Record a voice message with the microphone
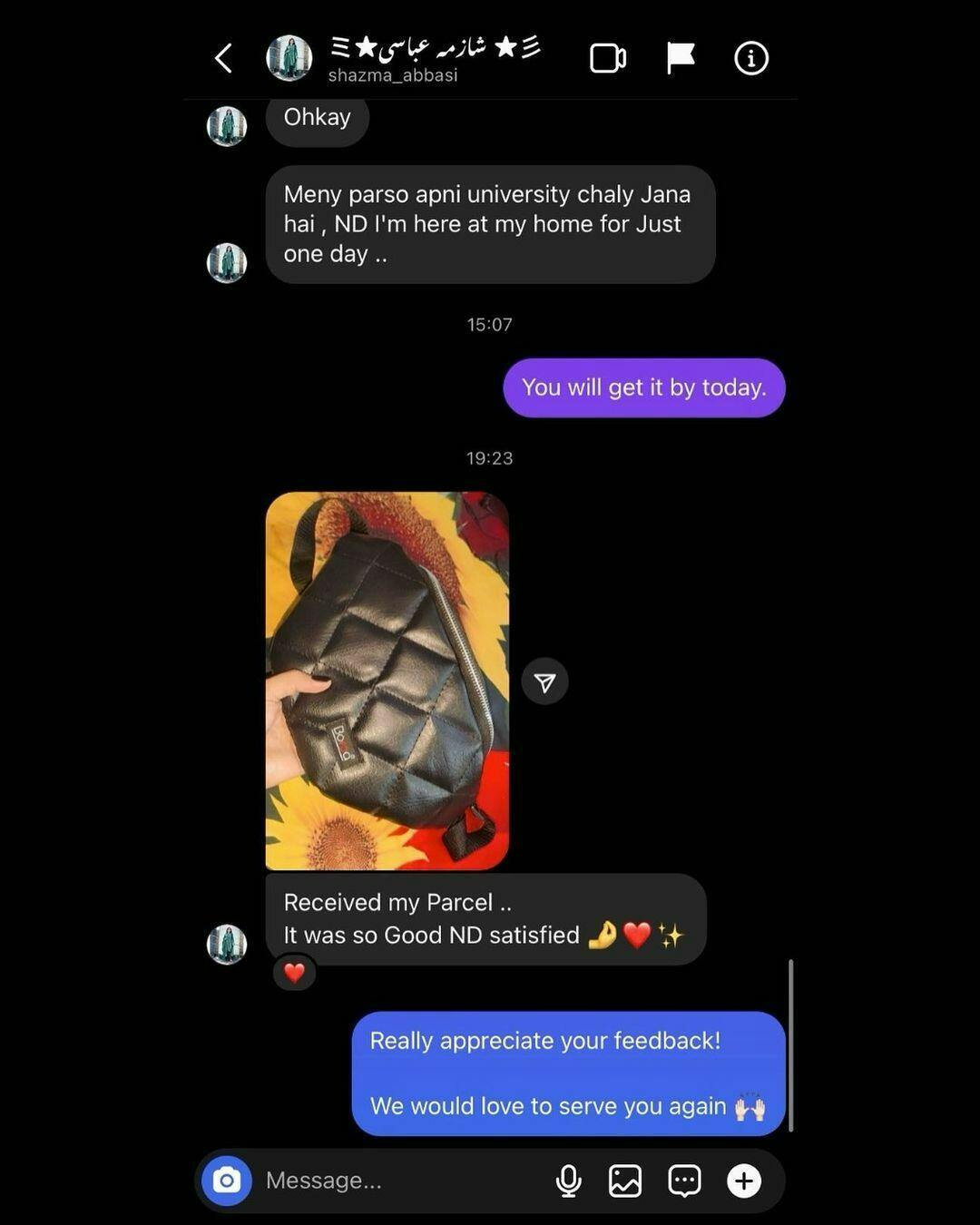The width and height of the screenshot is (980, 1225). (x=569, y=1181)
